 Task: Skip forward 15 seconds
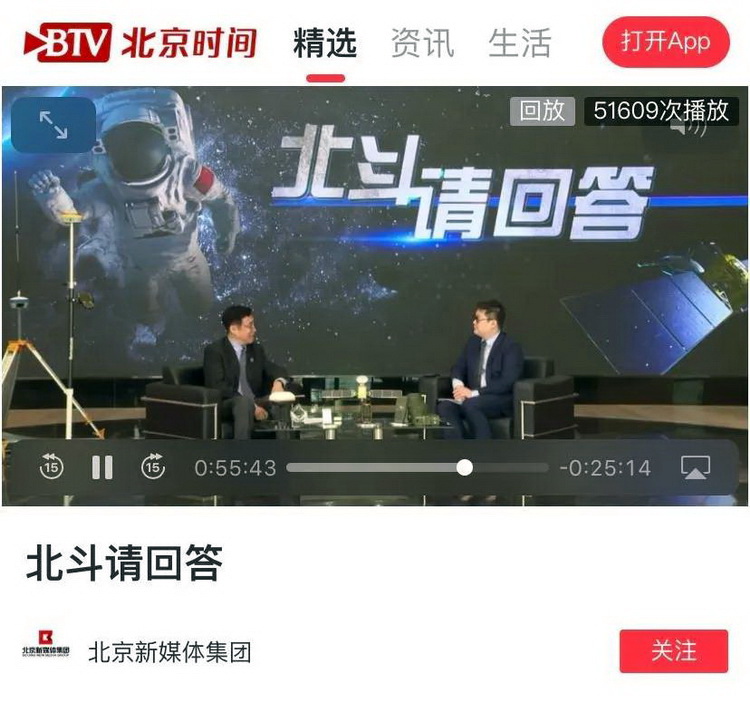(152, 467)
